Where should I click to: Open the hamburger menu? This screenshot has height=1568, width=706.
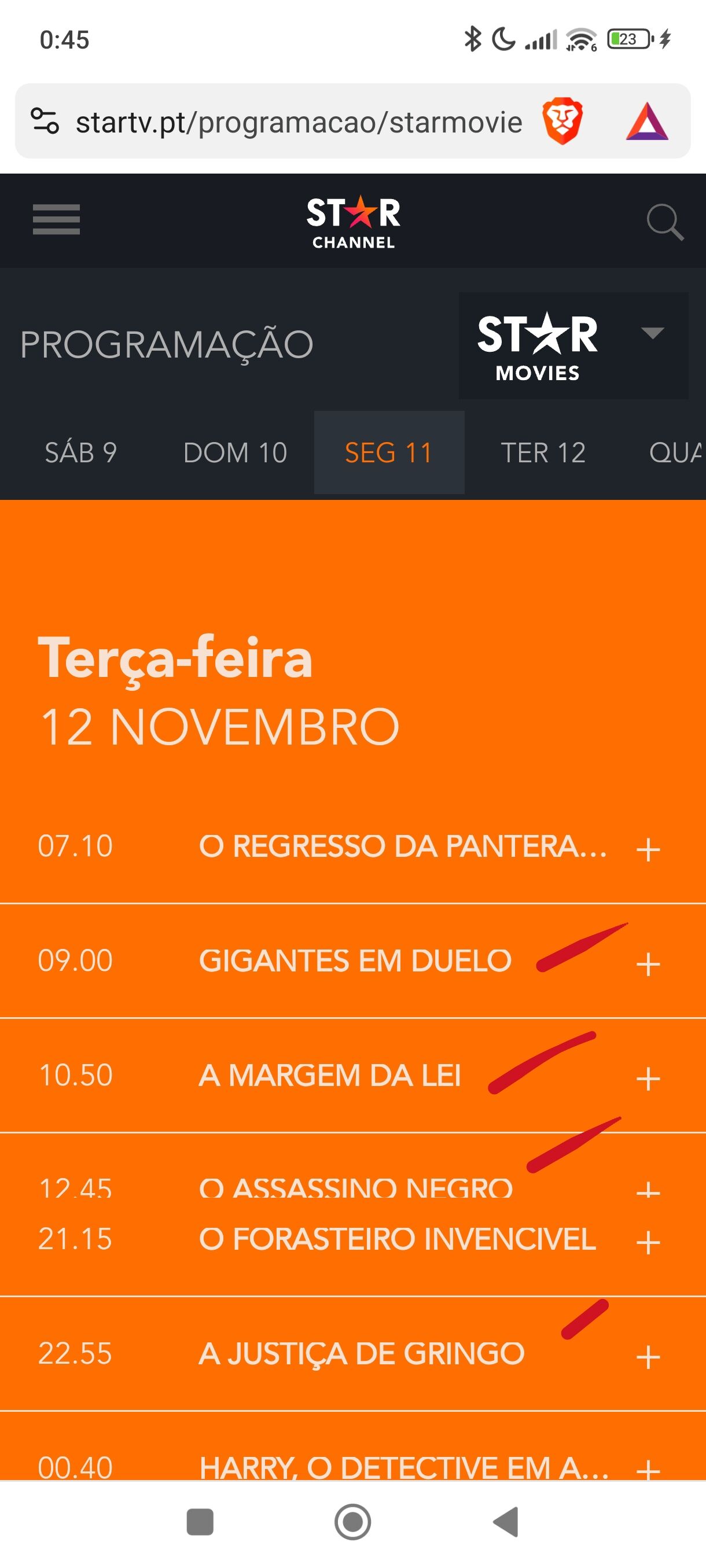pyautogui.click(x=56, y=220)
